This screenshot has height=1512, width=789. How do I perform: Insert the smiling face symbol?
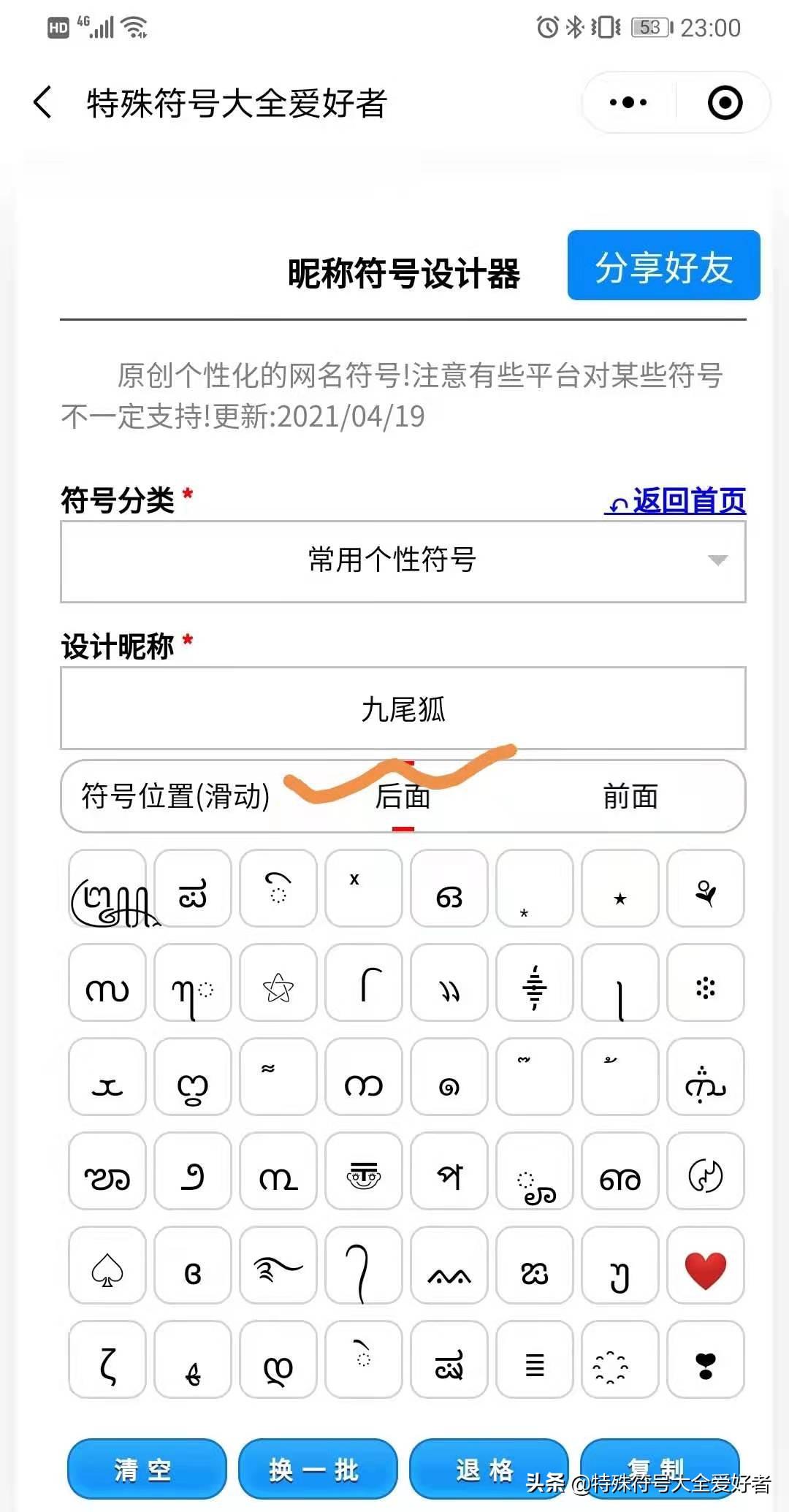pyautogui.click(x=363, y=1171)
